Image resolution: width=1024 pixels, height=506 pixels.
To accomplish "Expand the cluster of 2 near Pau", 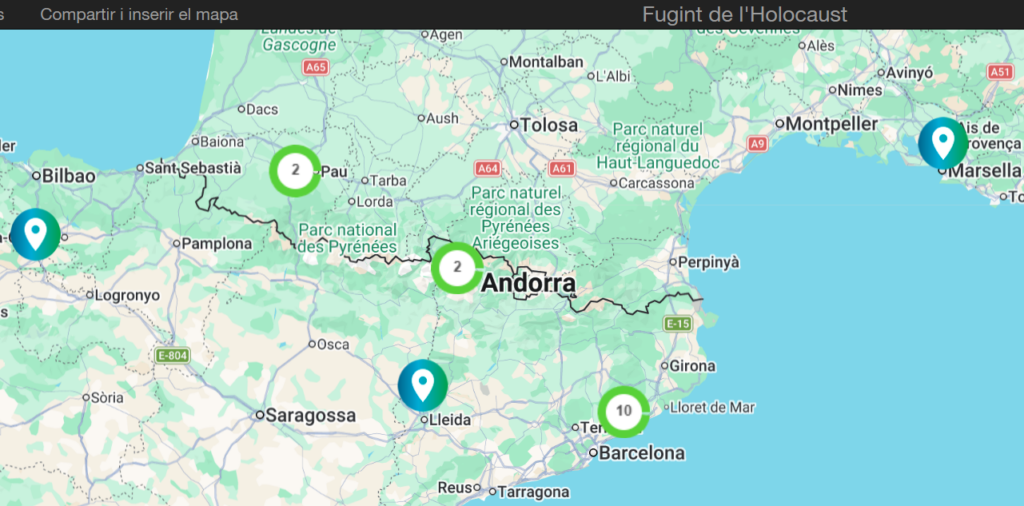I will click(x=295, y=170).
